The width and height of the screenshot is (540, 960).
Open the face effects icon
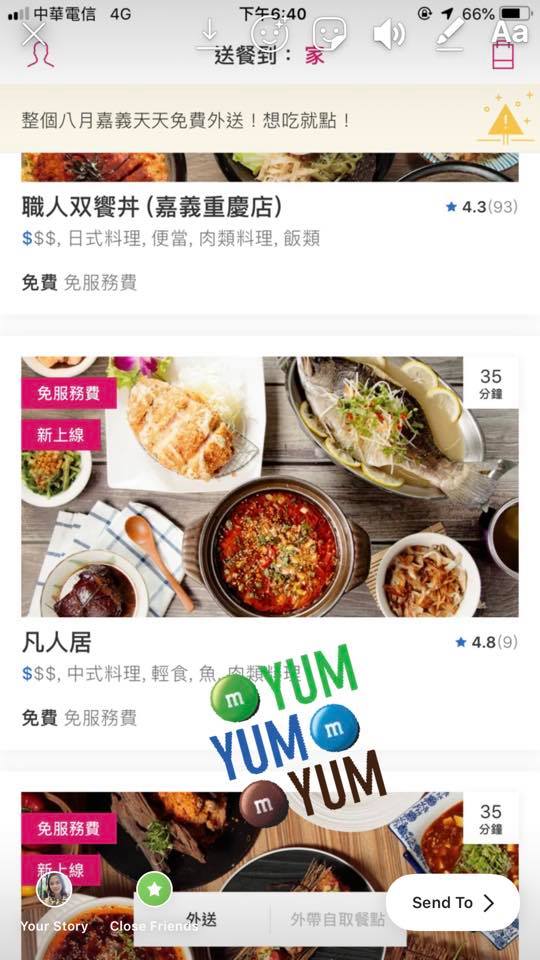(269, 32)
